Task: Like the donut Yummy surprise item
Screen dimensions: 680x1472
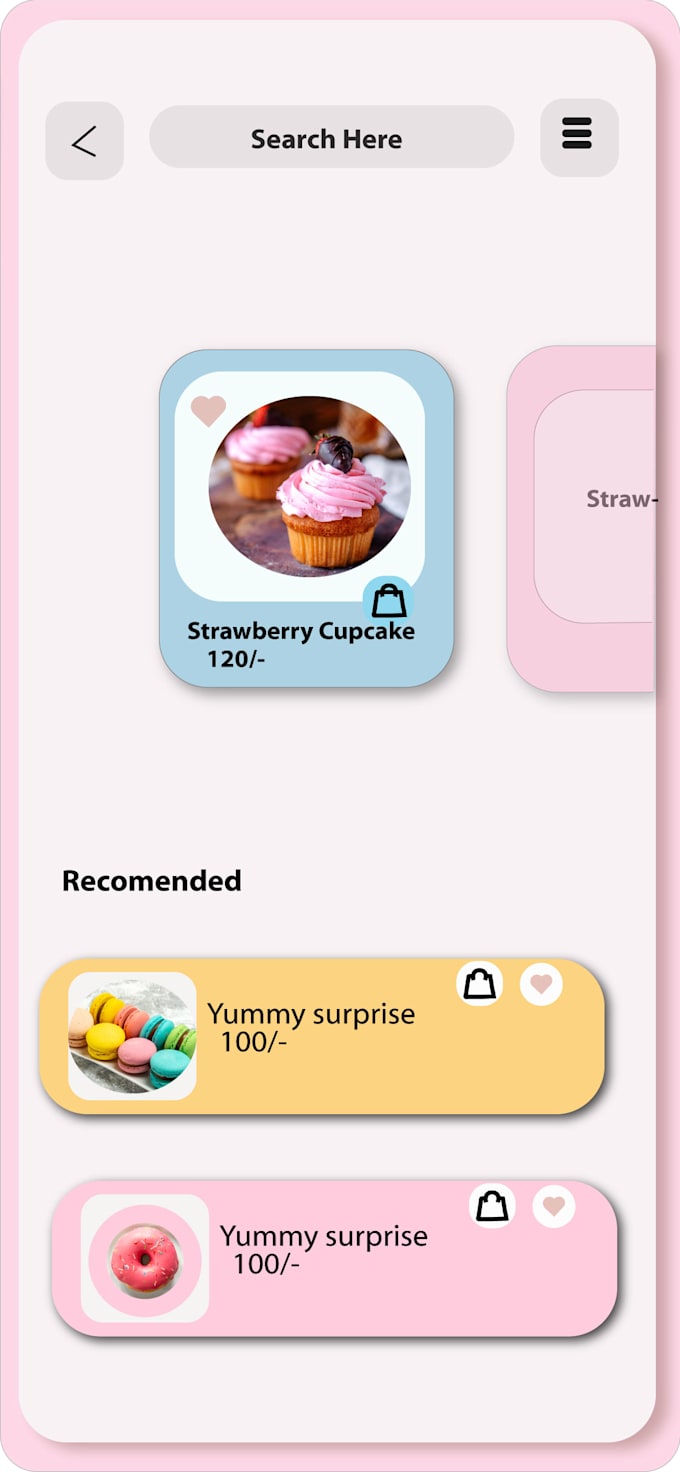Action: pyautogui.click(x=553, y=1206)
